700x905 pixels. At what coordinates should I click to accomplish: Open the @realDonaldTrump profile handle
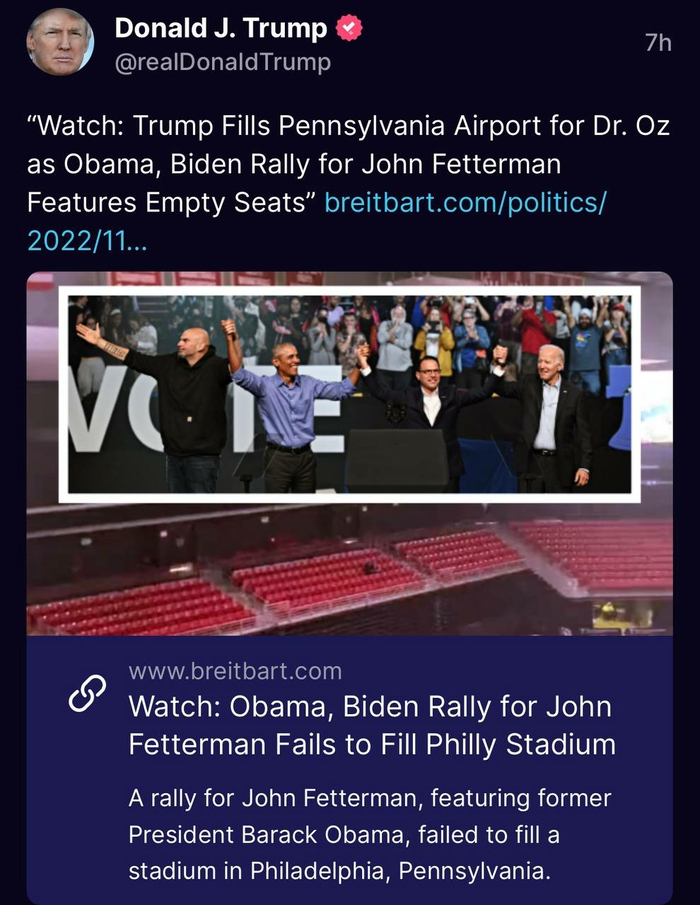tap(223, 62)
